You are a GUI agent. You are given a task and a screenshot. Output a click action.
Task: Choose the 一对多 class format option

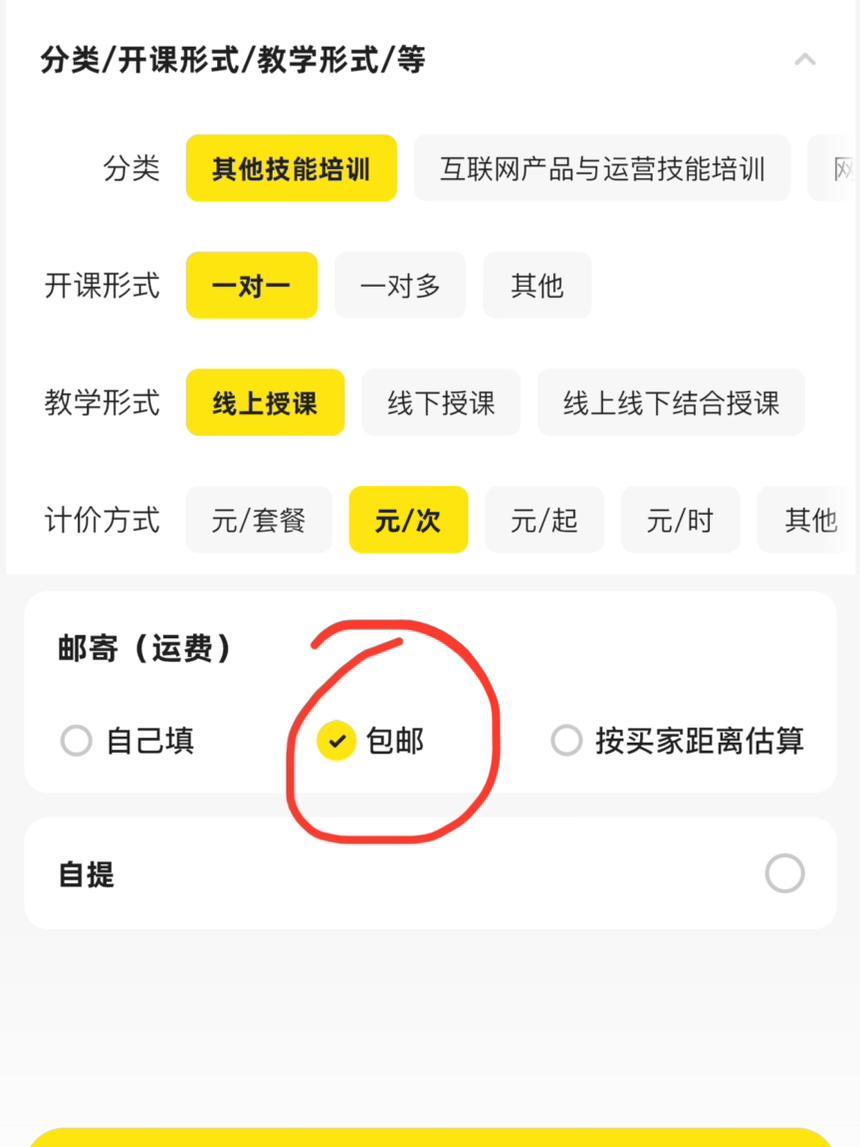[x=400, y=285]
